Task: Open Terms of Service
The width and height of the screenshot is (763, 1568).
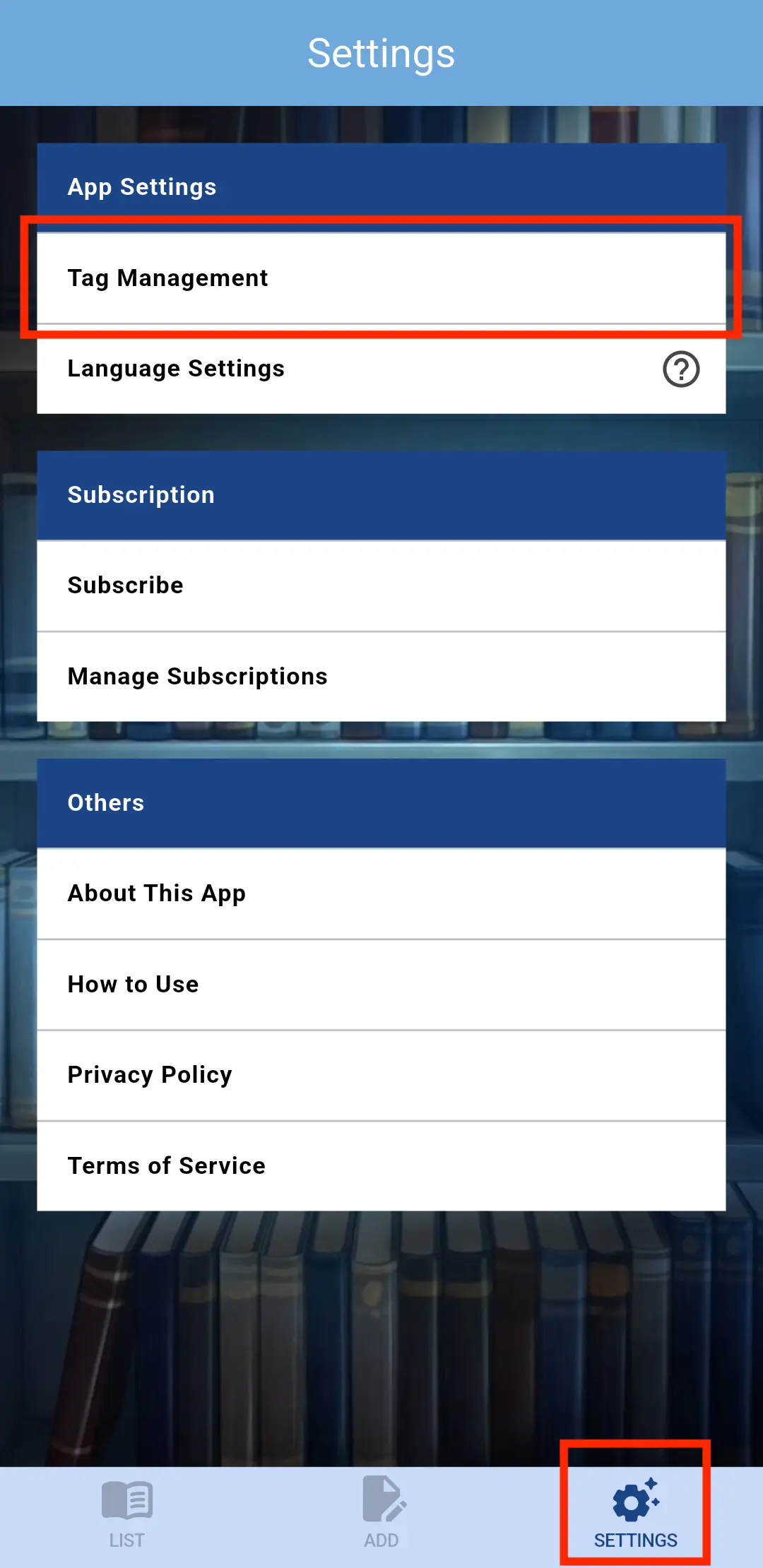Action: [381, 1166]
